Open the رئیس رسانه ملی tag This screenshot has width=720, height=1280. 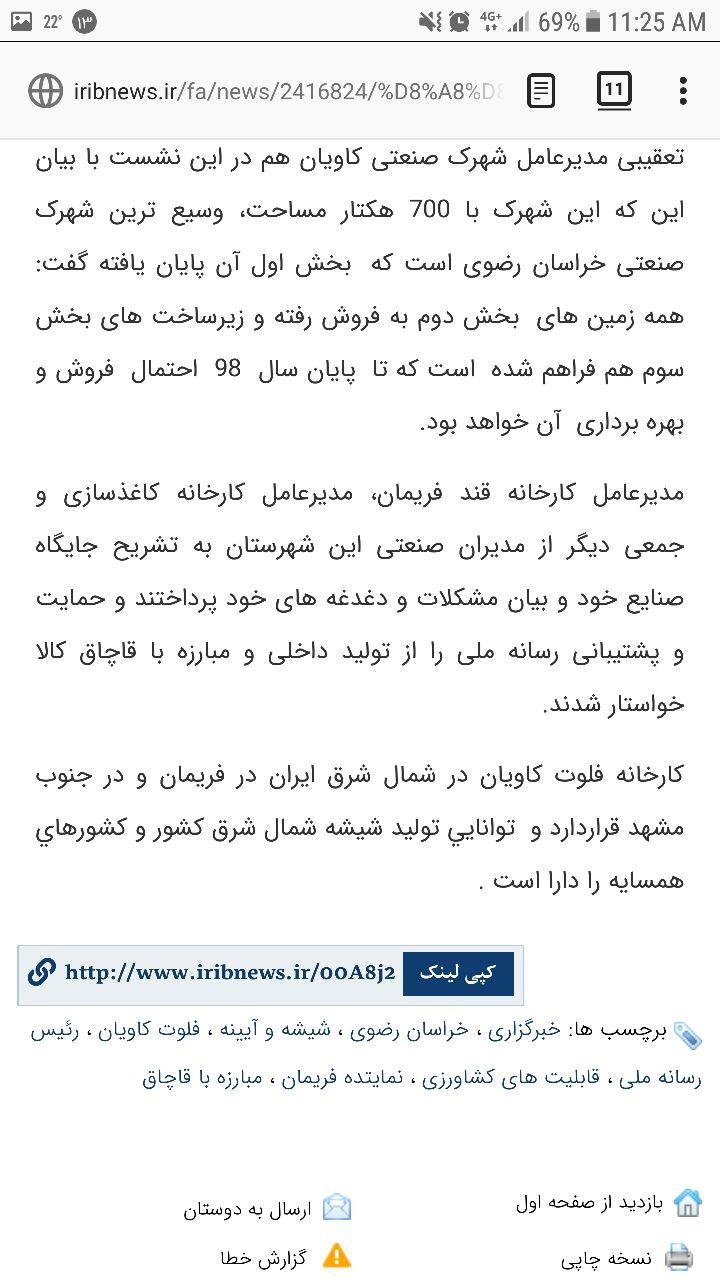click(55, 1031)
